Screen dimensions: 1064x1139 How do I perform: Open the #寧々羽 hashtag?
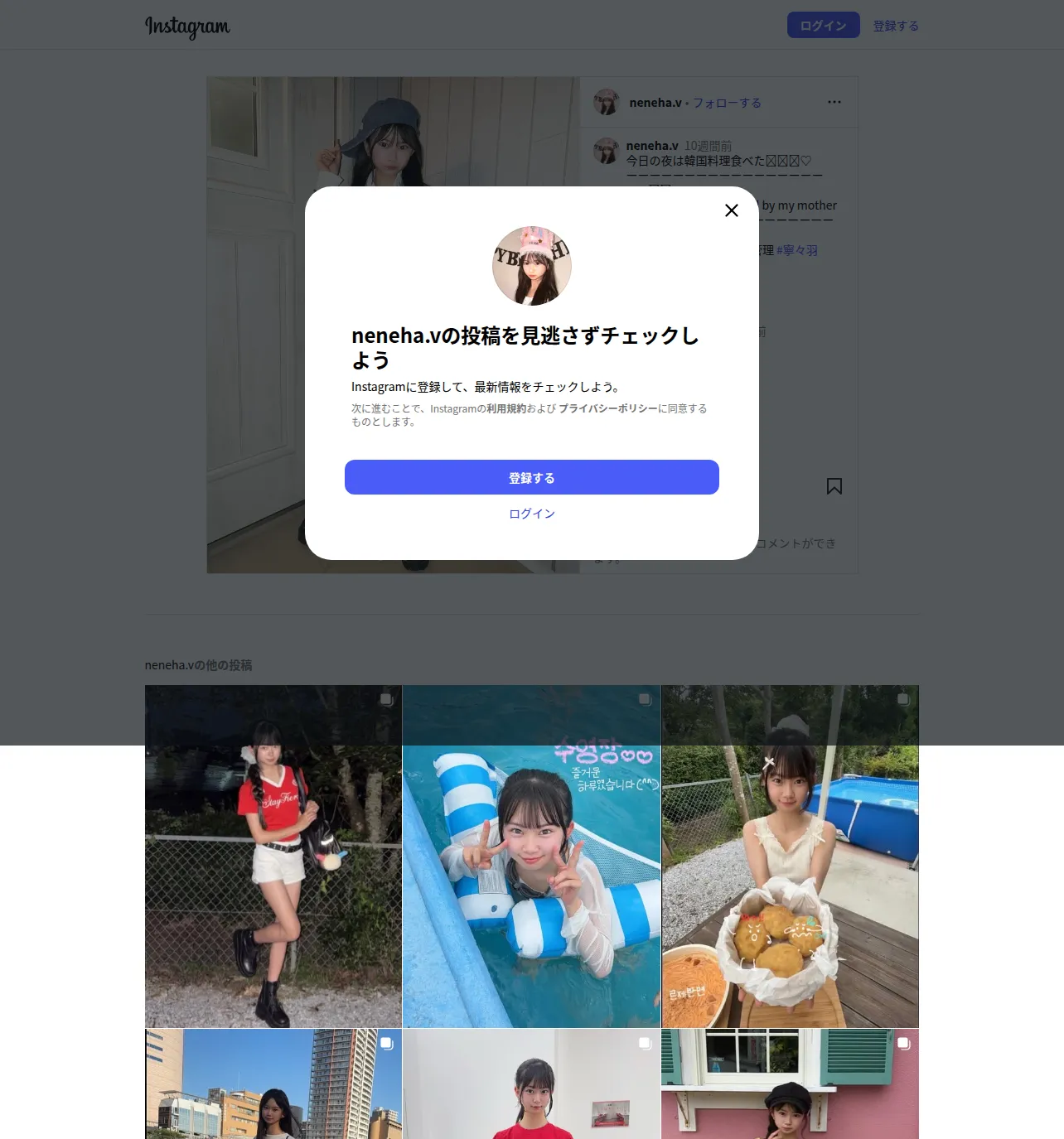[x=797, y=250]
